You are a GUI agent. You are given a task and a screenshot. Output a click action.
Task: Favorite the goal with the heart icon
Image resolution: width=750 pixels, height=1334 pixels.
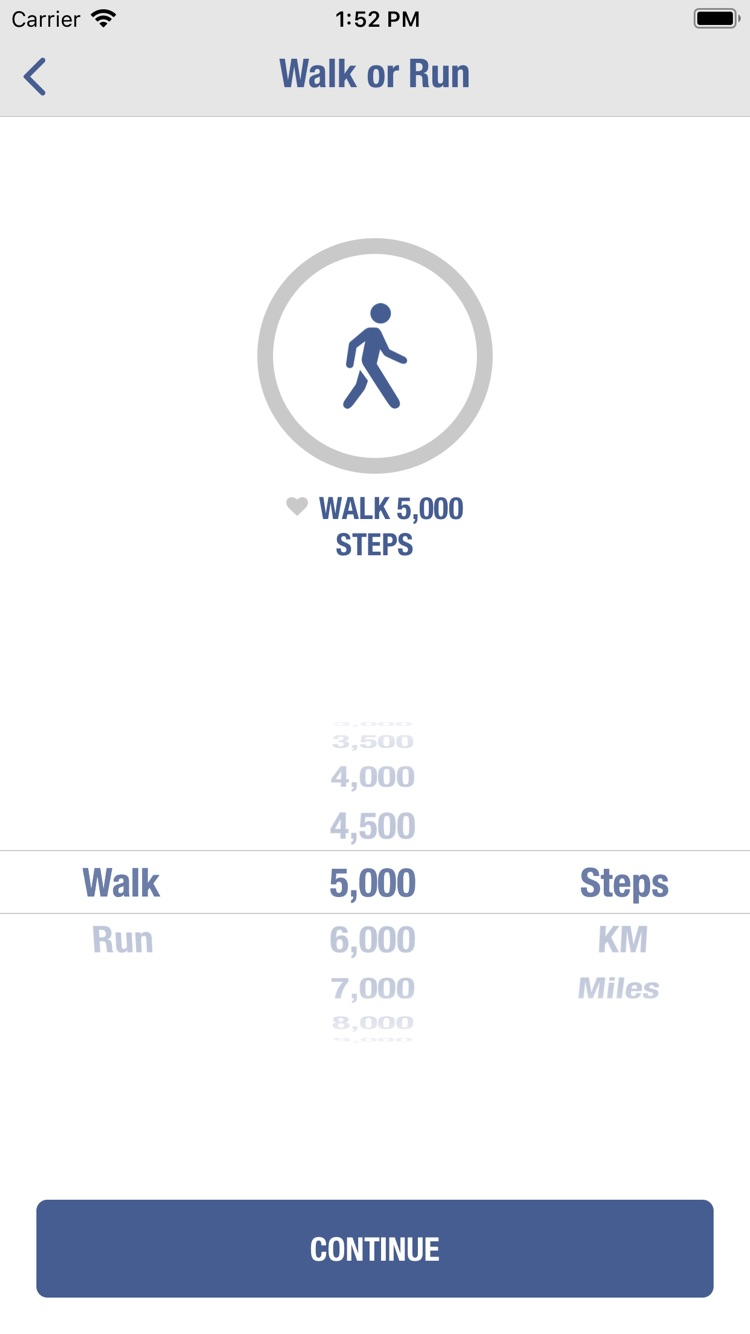297,507
